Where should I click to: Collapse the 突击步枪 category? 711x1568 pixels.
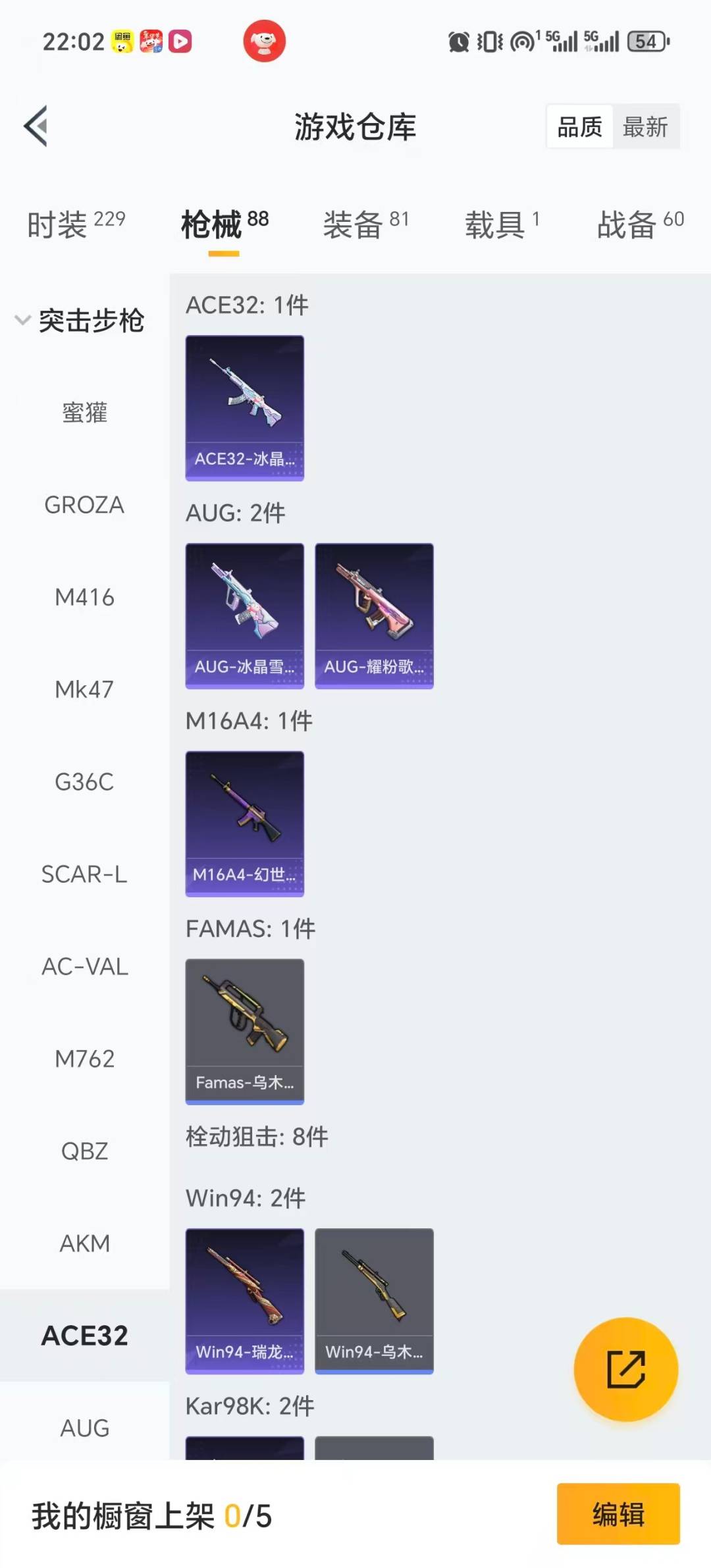[79, 321]
